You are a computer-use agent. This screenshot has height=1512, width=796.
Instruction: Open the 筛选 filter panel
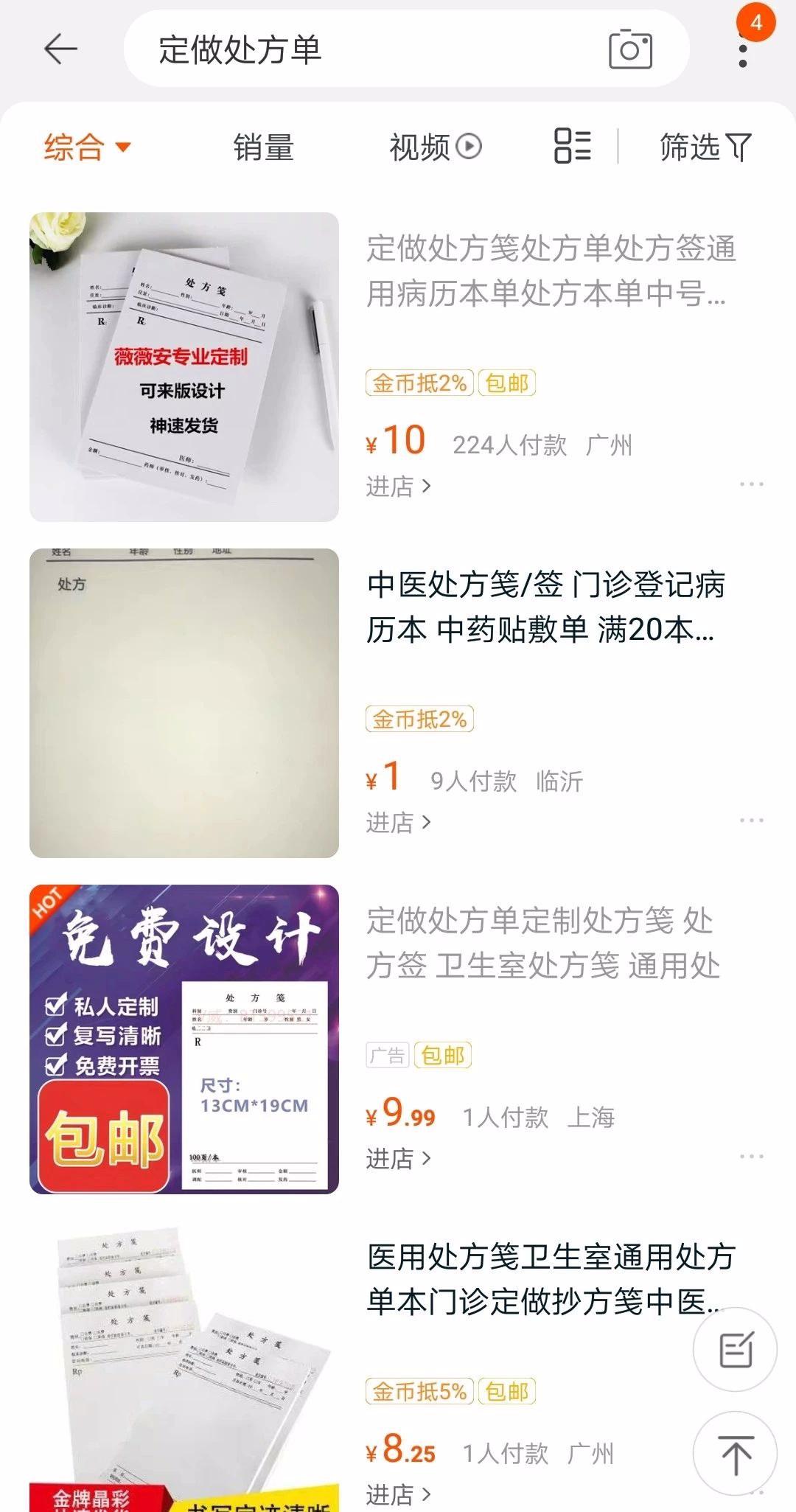point(705,147)
